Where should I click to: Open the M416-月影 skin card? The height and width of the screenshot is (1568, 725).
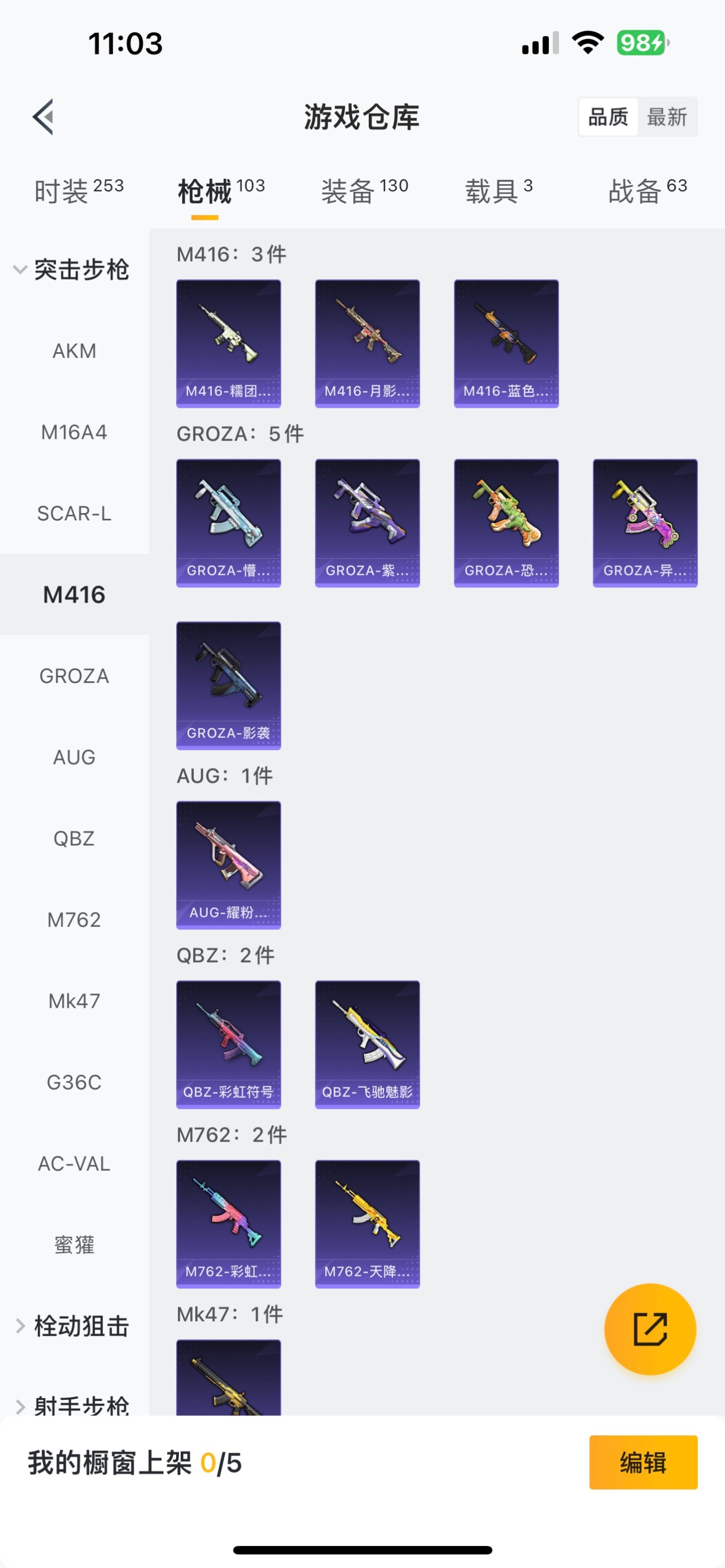pos(367,343)
